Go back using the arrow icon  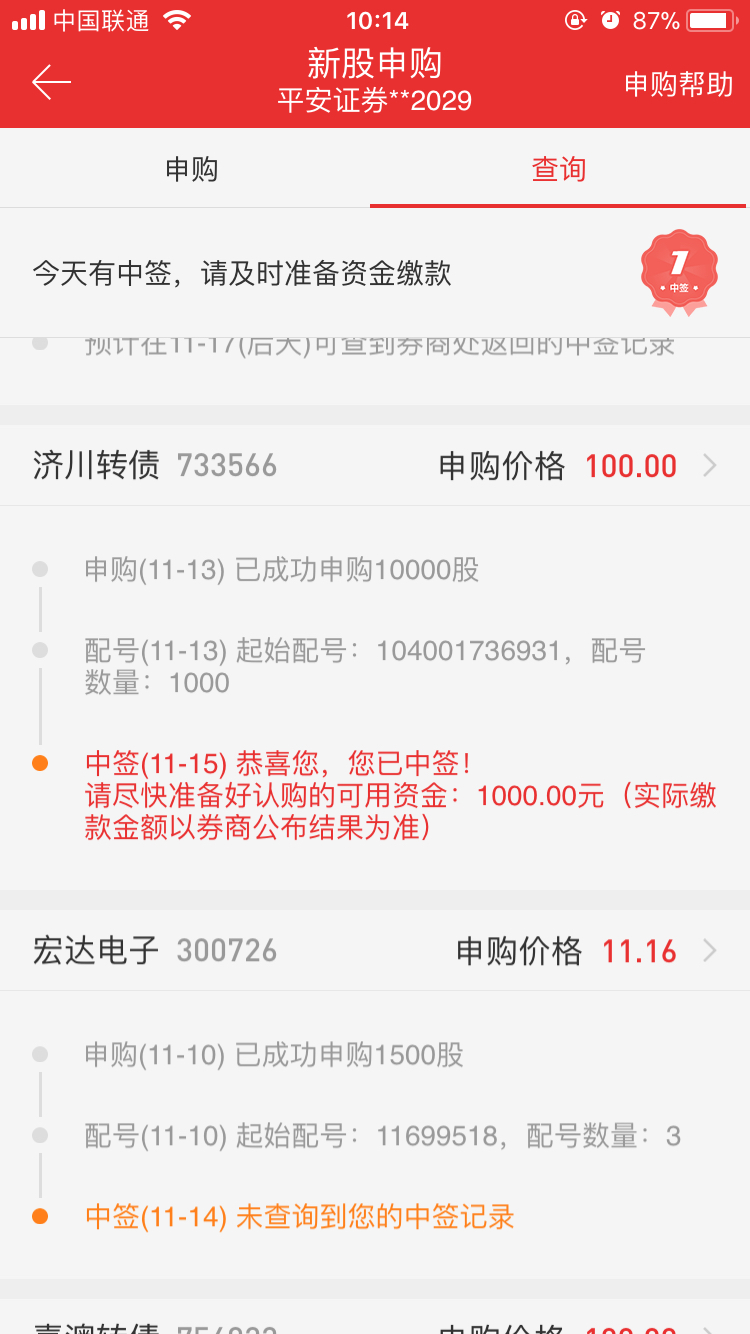[51, 83]
